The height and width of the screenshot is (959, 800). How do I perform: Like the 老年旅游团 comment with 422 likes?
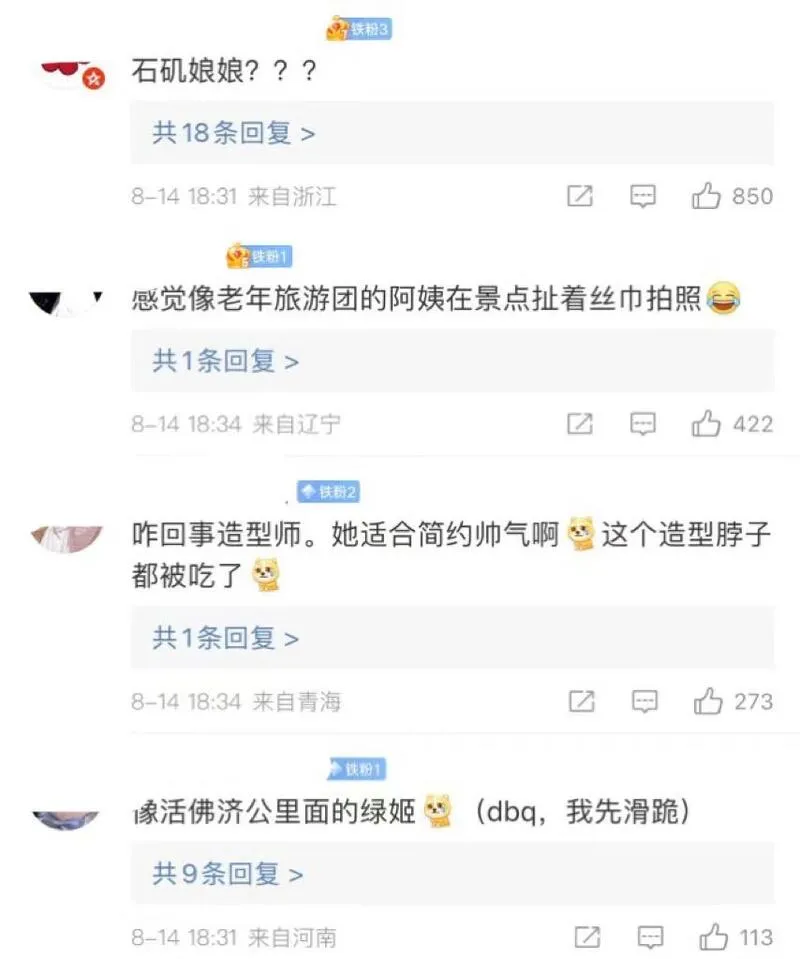click(707, 424)
